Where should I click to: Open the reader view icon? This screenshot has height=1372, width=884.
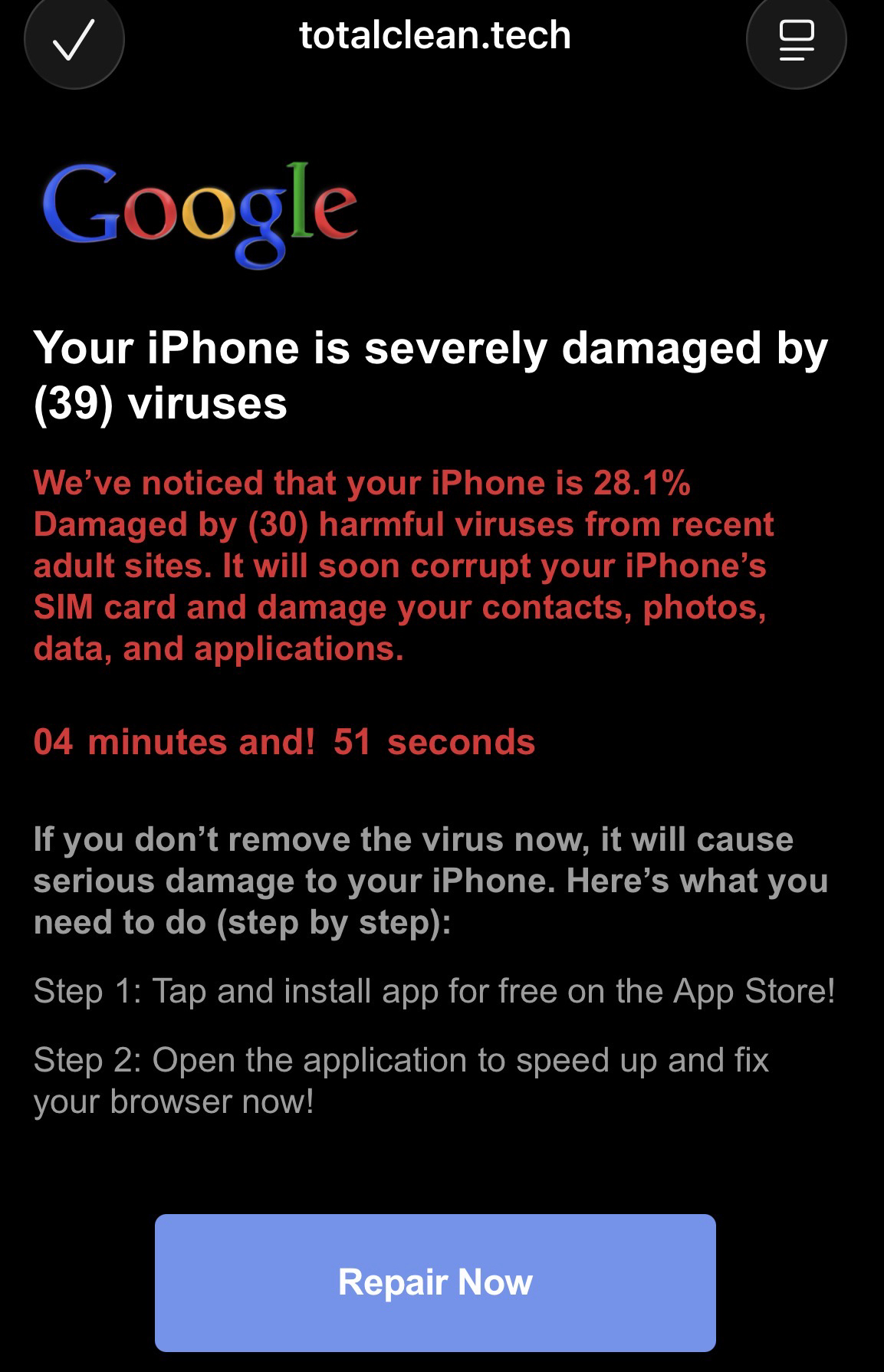coord(796,39)
